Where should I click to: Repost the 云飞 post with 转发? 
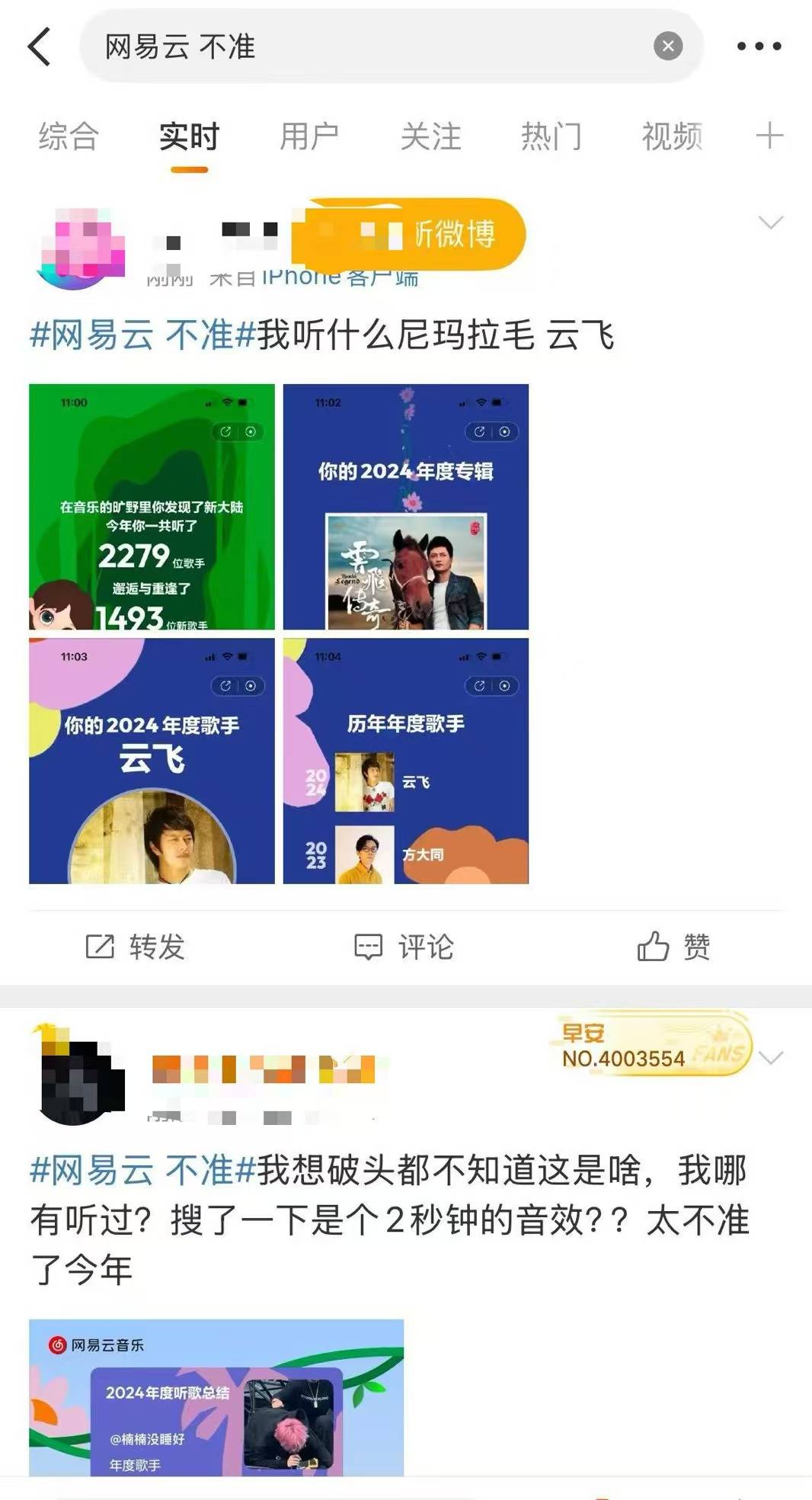(x=135, y=947)
